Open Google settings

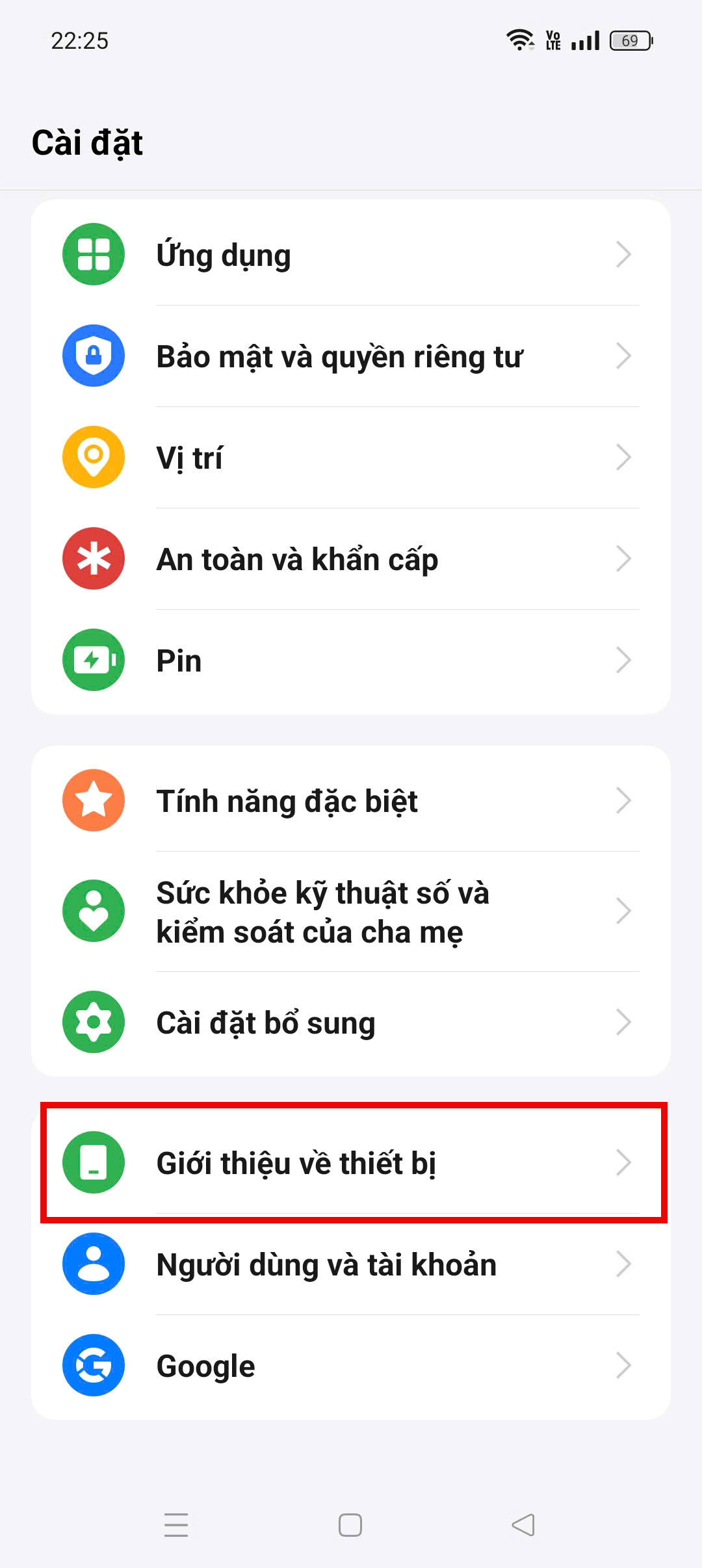click(x=351, y=1365)
